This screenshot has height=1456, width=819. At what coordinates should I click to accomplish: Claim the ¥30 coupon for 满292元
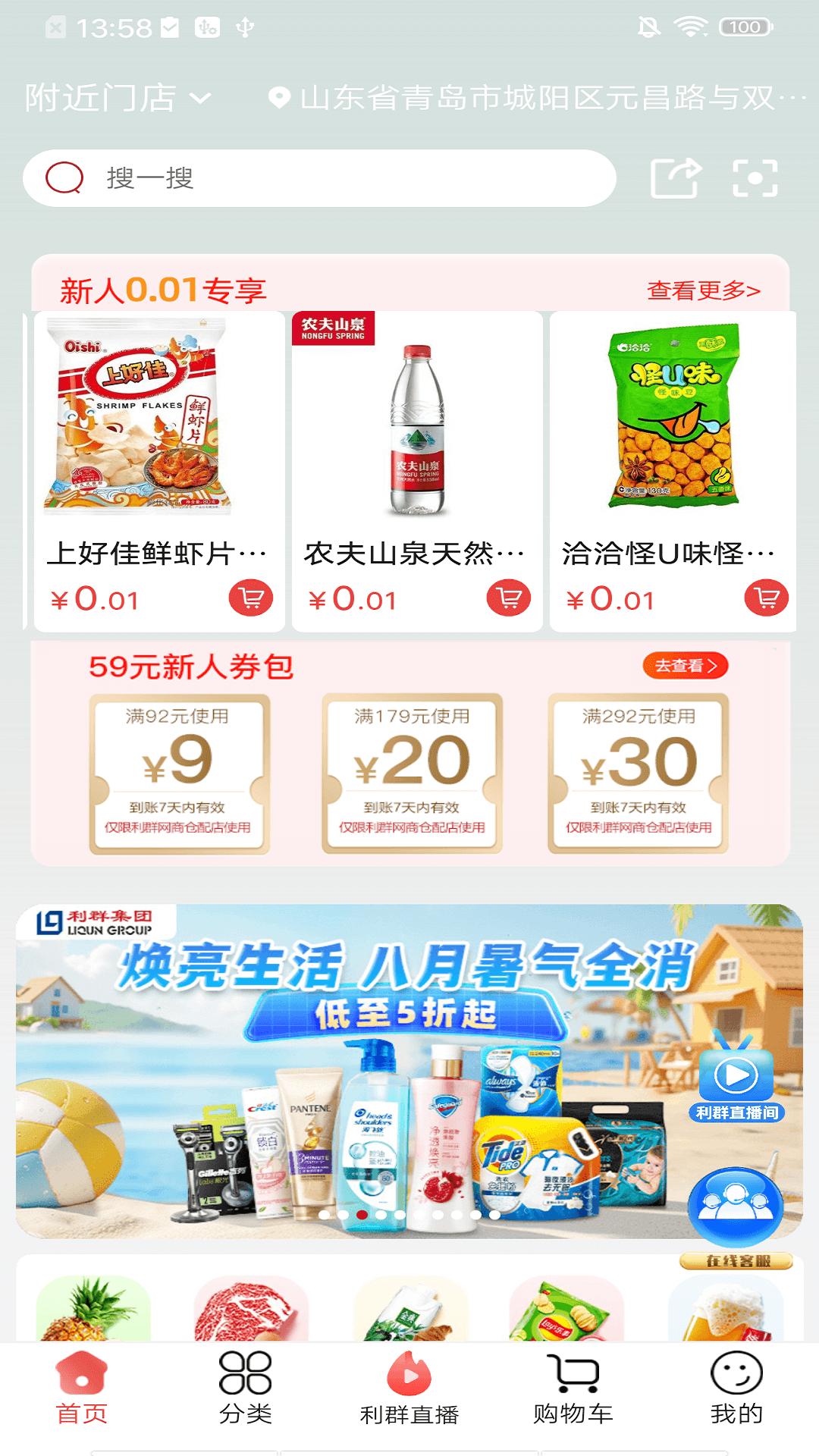point(639,773)
